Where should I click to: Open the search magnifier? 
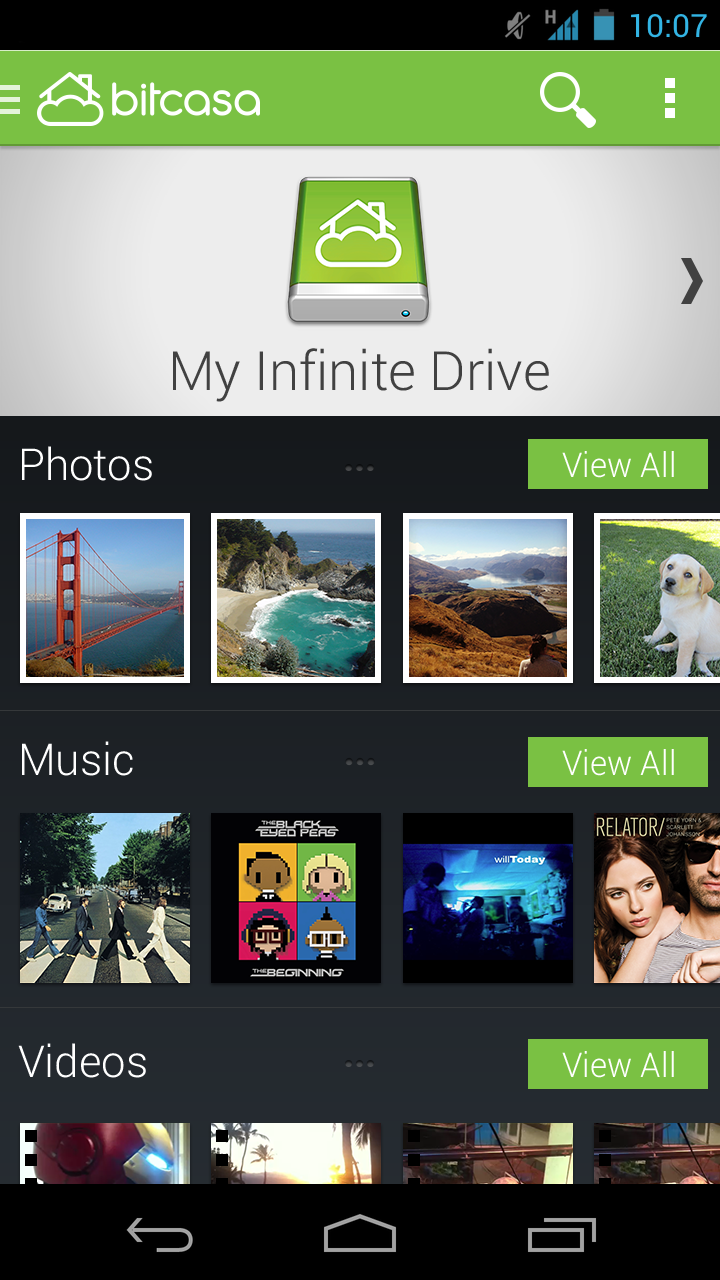coord(568,99)
